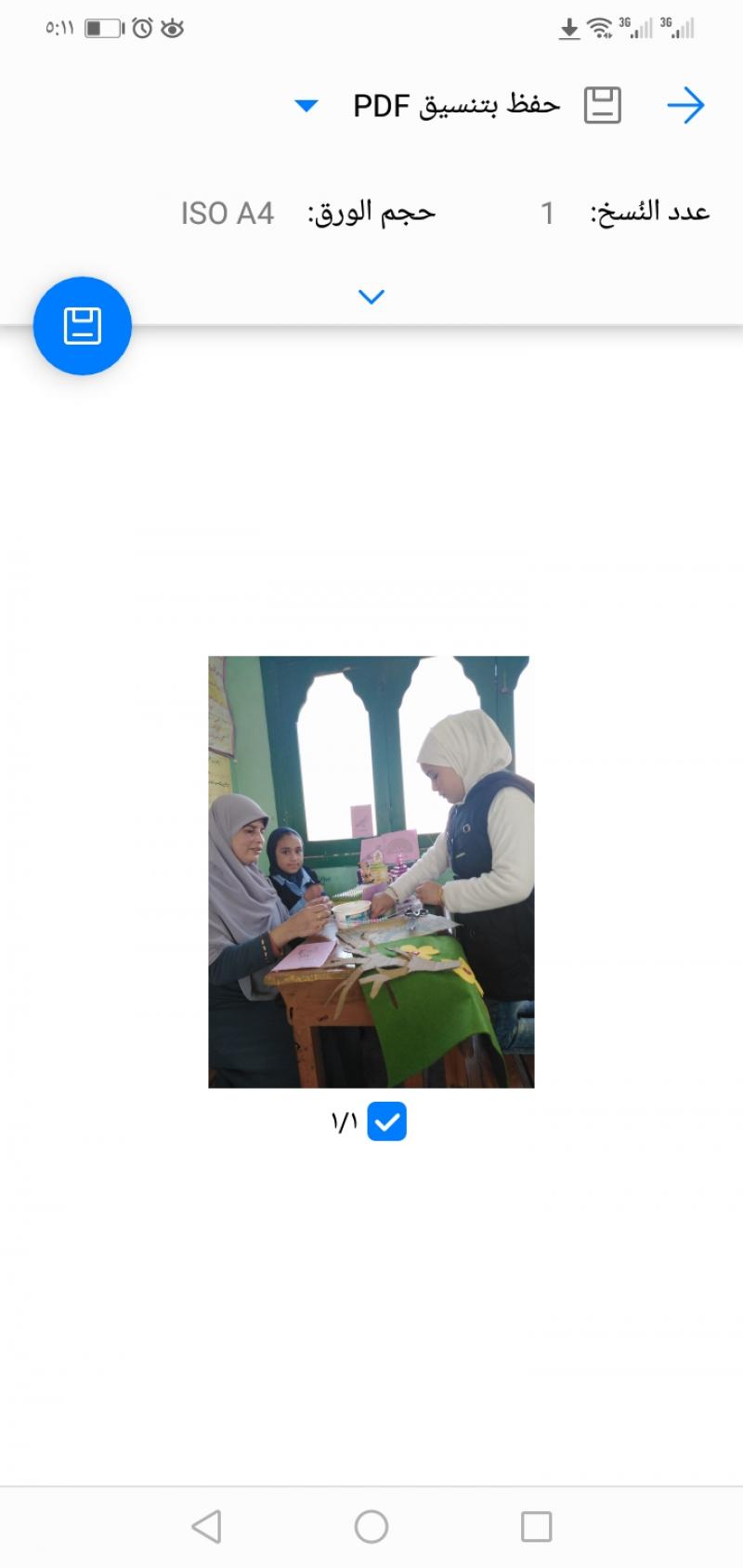Open the 'حفظ بتنسيق PDF' printer dropdown
Image resolution: width=743 pixels, height=1568 pixels.
click(306, 106)
